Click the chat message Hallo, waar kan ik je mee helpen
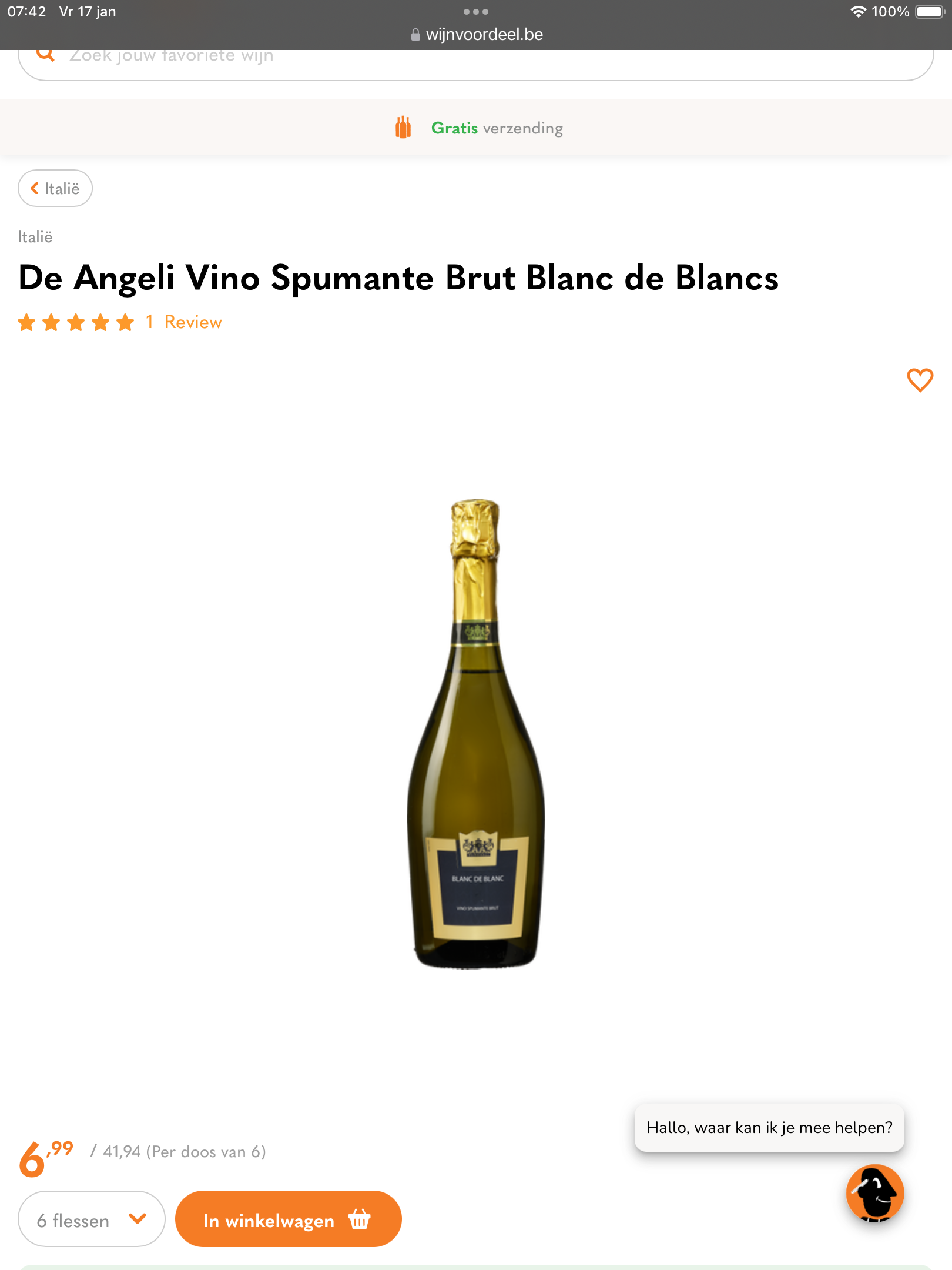 coord(769,1127)
